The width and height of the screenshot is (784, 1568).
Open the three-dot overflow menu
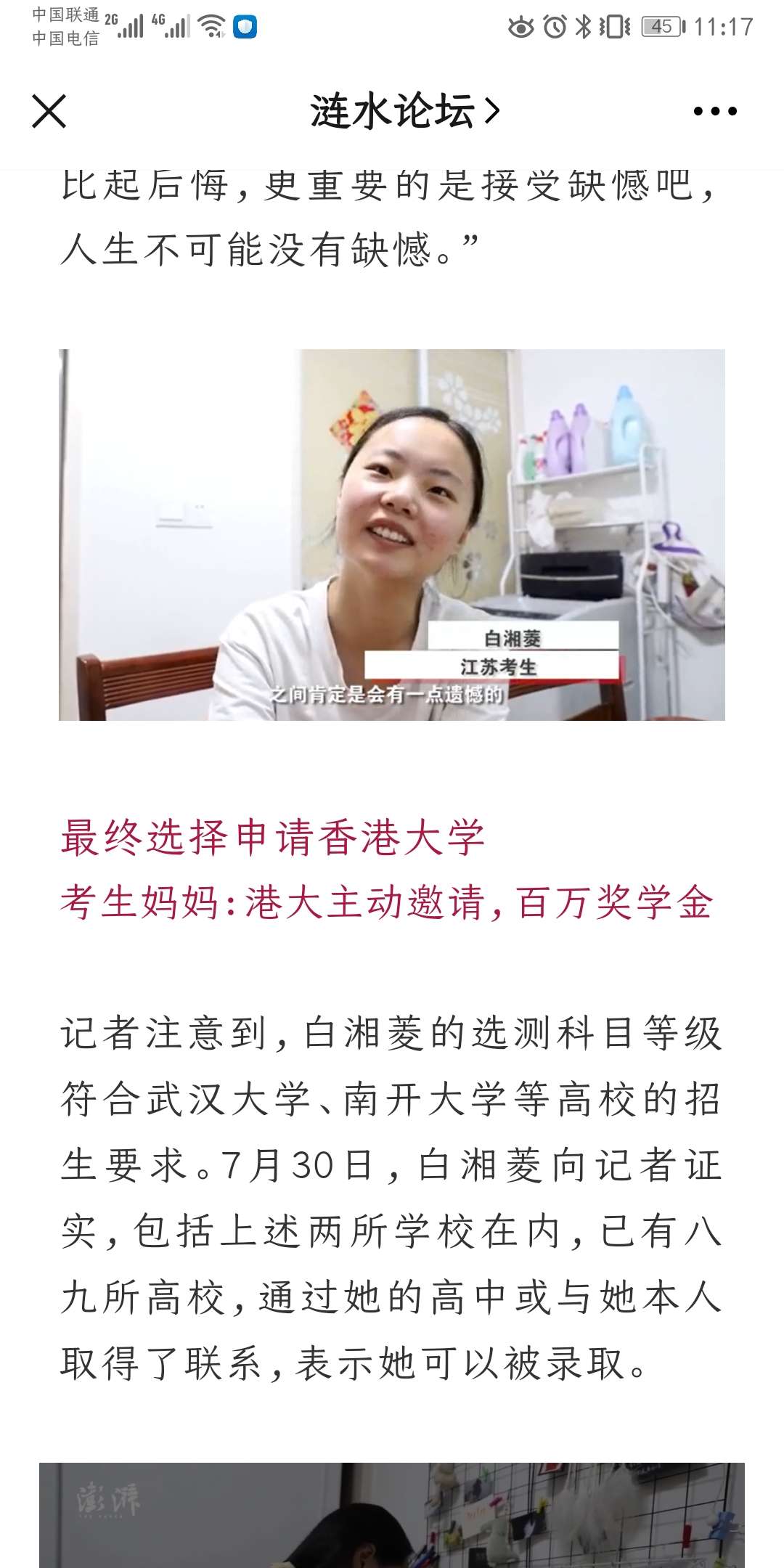point(715,111)
